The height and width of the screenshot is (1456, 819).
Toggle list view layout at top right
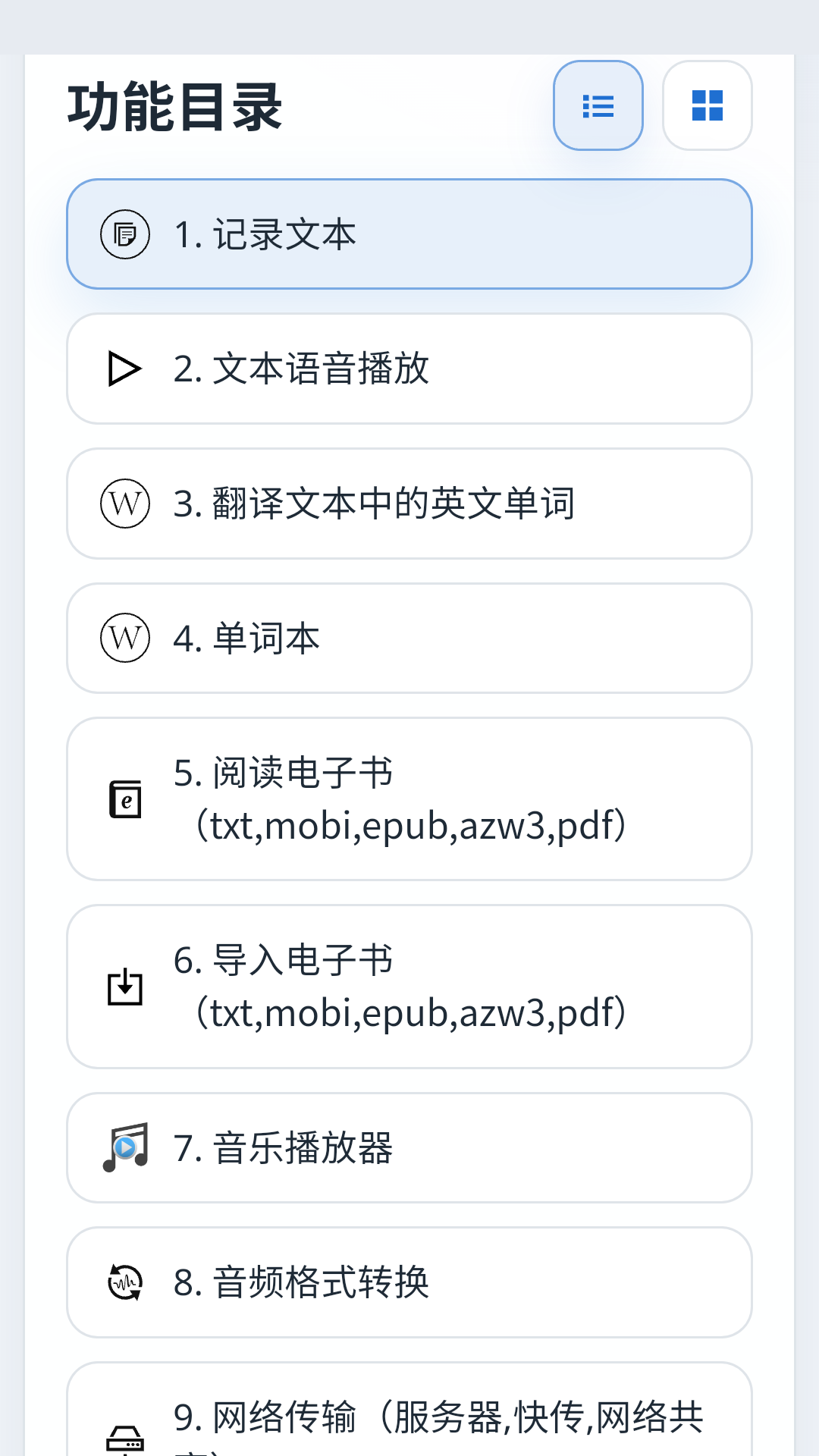[598, 106]
